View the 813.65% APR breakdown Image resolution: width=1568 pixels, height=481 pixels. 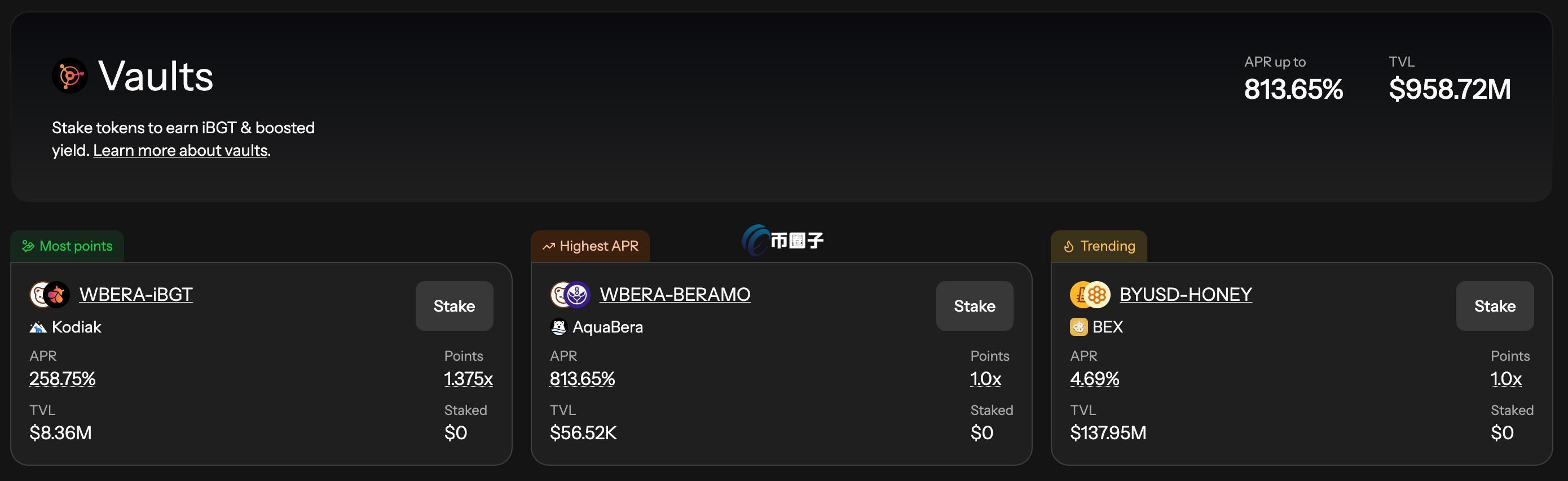pos(582,379)
